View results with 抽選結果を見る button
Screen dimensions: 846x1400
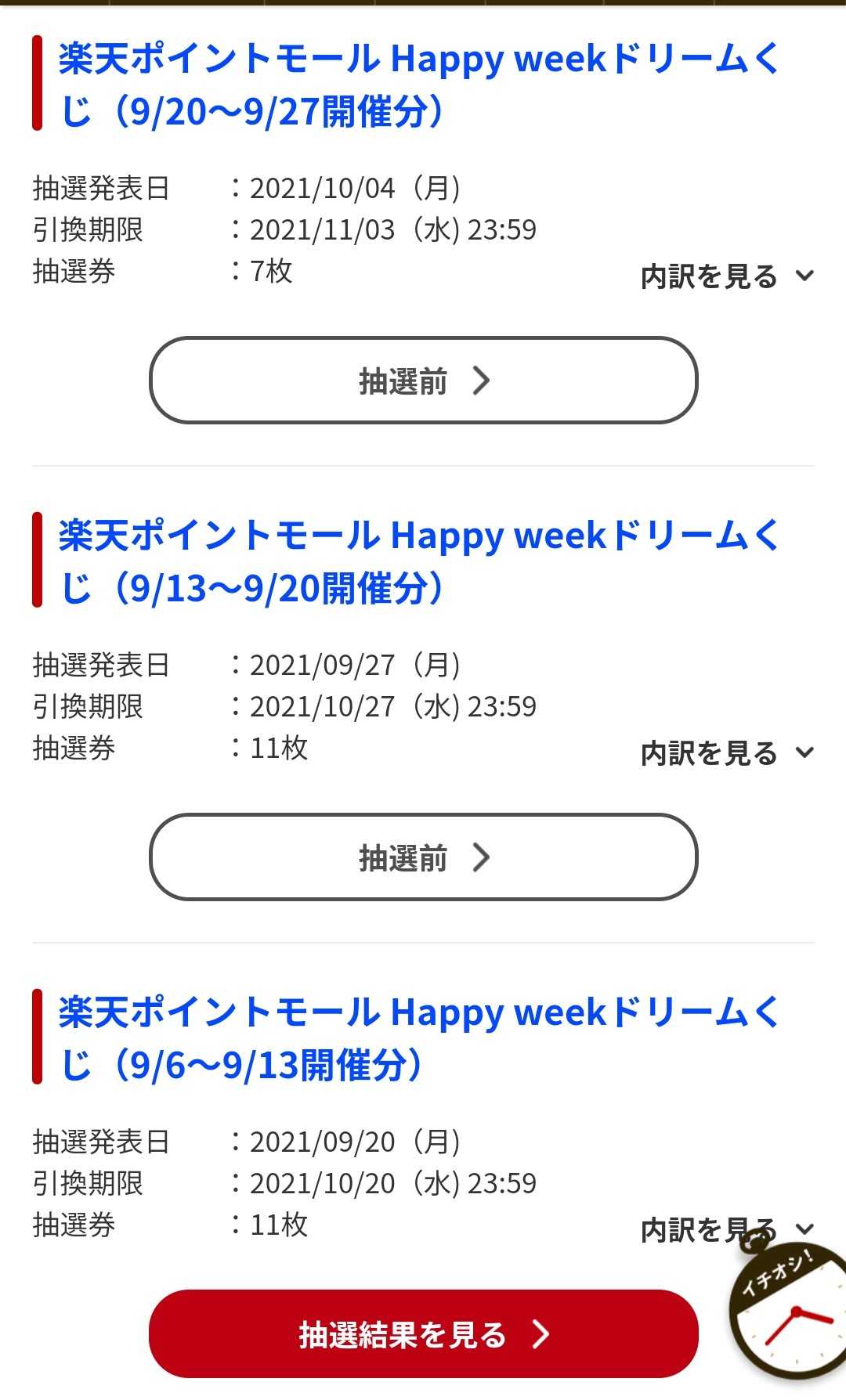click(423, 1334)
